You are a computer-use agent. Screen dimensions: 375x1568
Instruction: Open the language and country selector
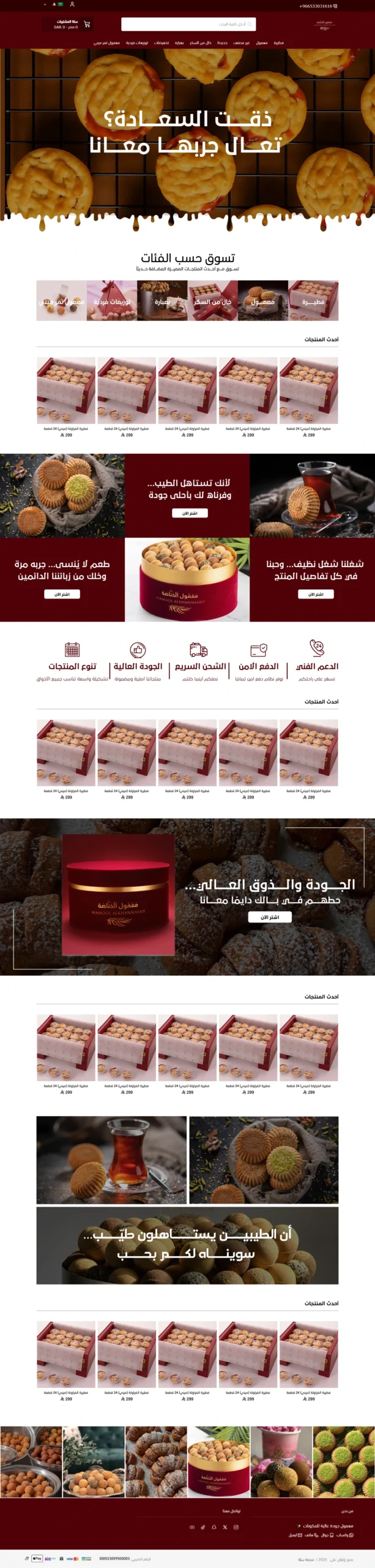(54, 4)
